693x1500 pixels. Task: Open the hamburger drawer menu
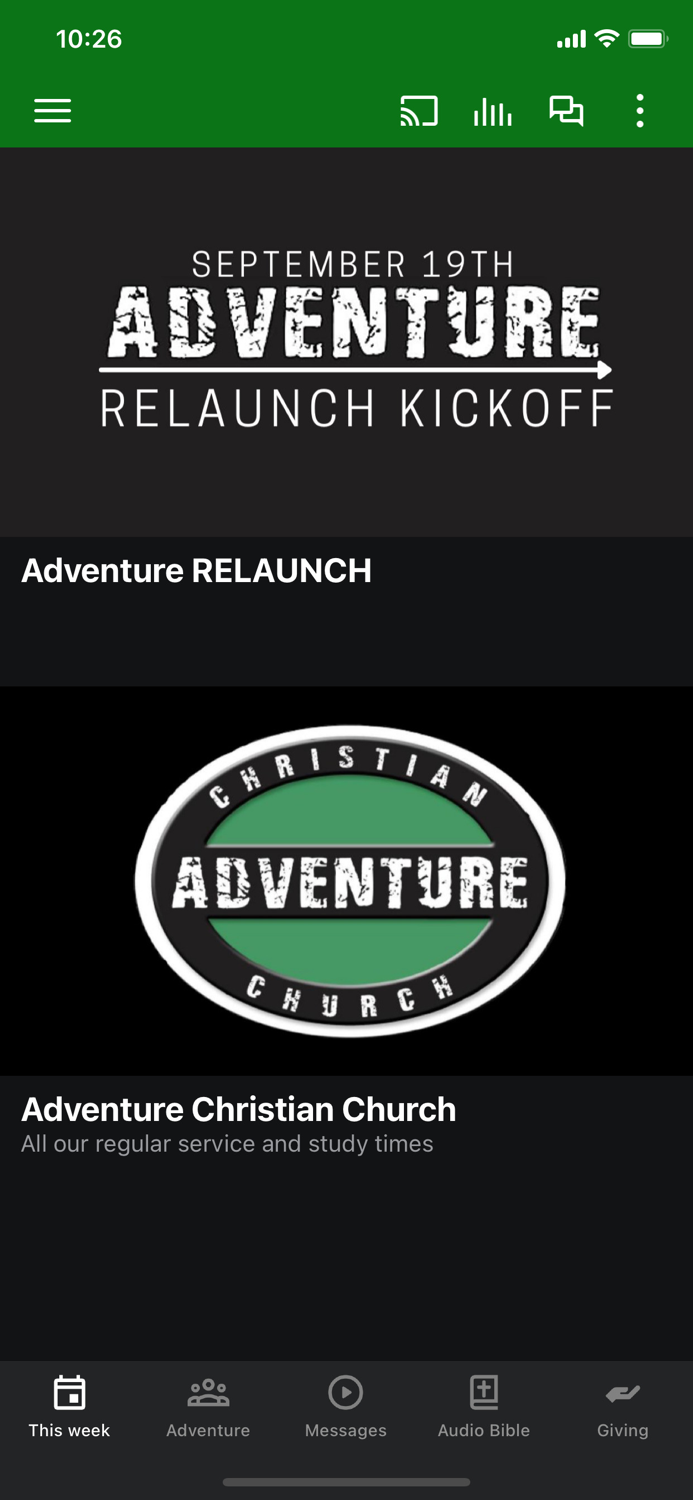tap(53, 111)
